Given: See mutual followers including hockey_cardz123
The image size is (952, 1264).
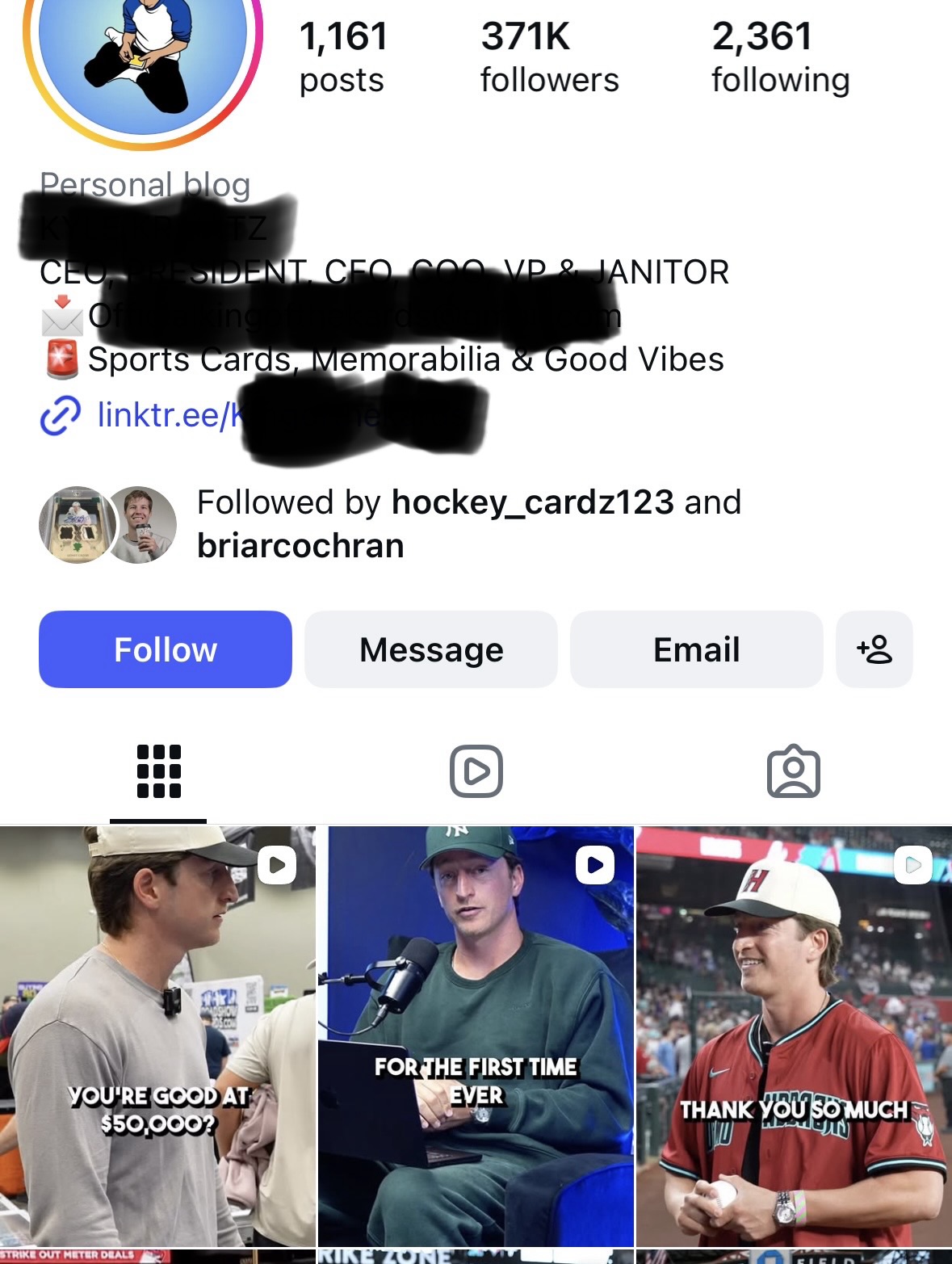Looking at the screenshot, I should [x=468, y=523].
